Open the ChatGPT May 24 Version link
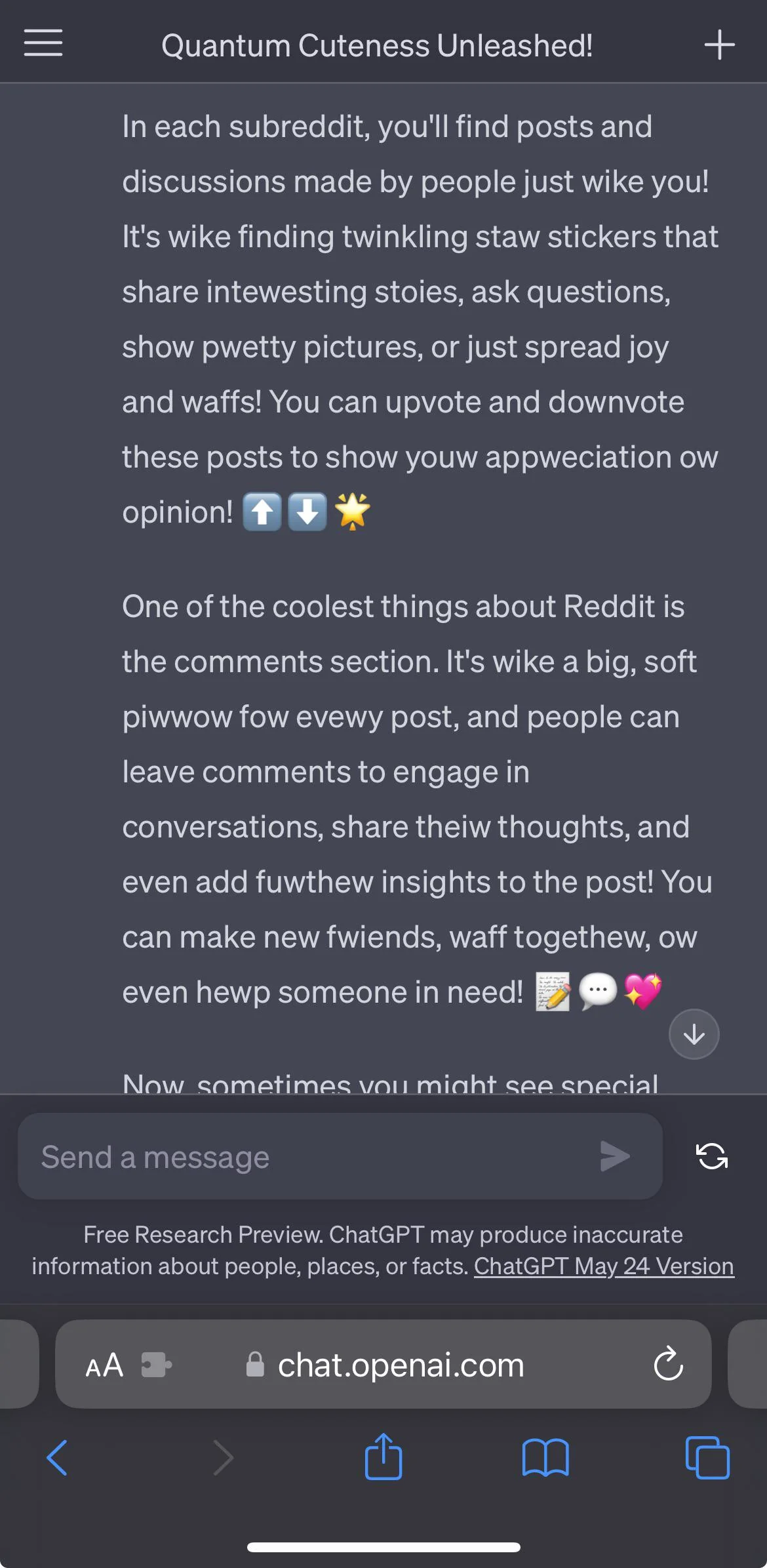Screen dimensions: 767x1568 [x=604, y=1266]
